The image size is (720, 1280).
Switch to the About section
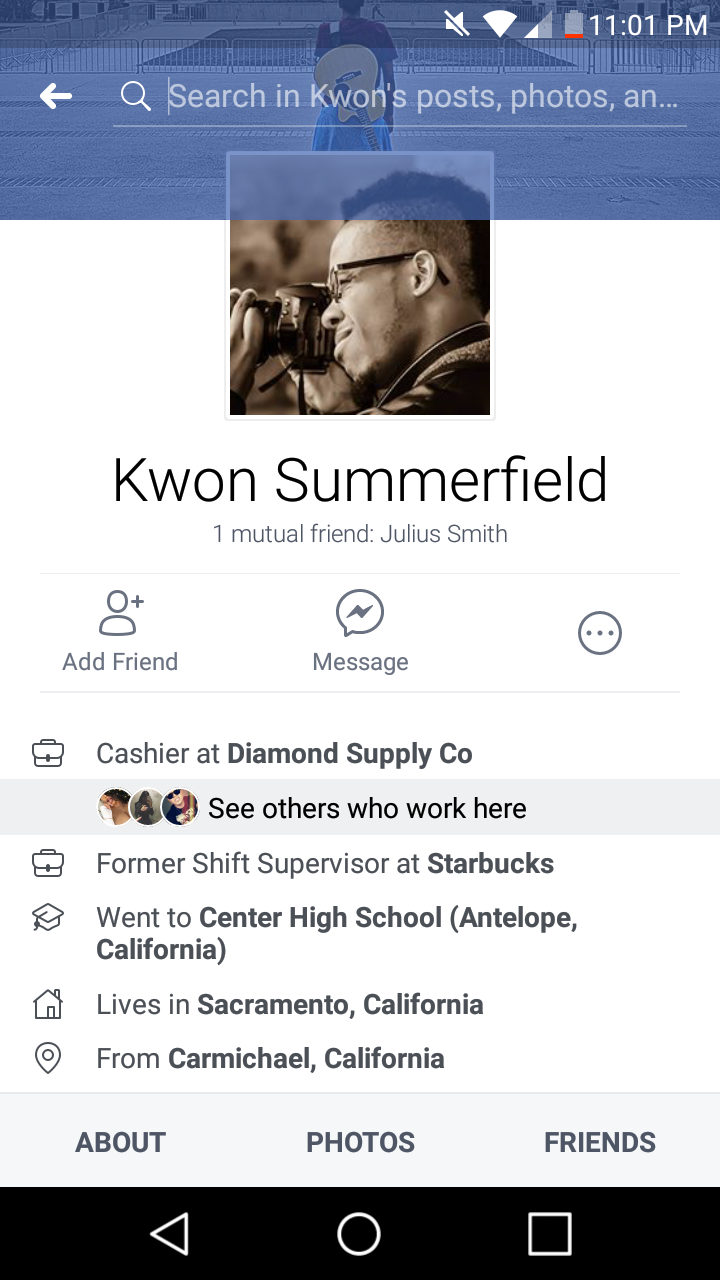click(x=120, y=1142)
